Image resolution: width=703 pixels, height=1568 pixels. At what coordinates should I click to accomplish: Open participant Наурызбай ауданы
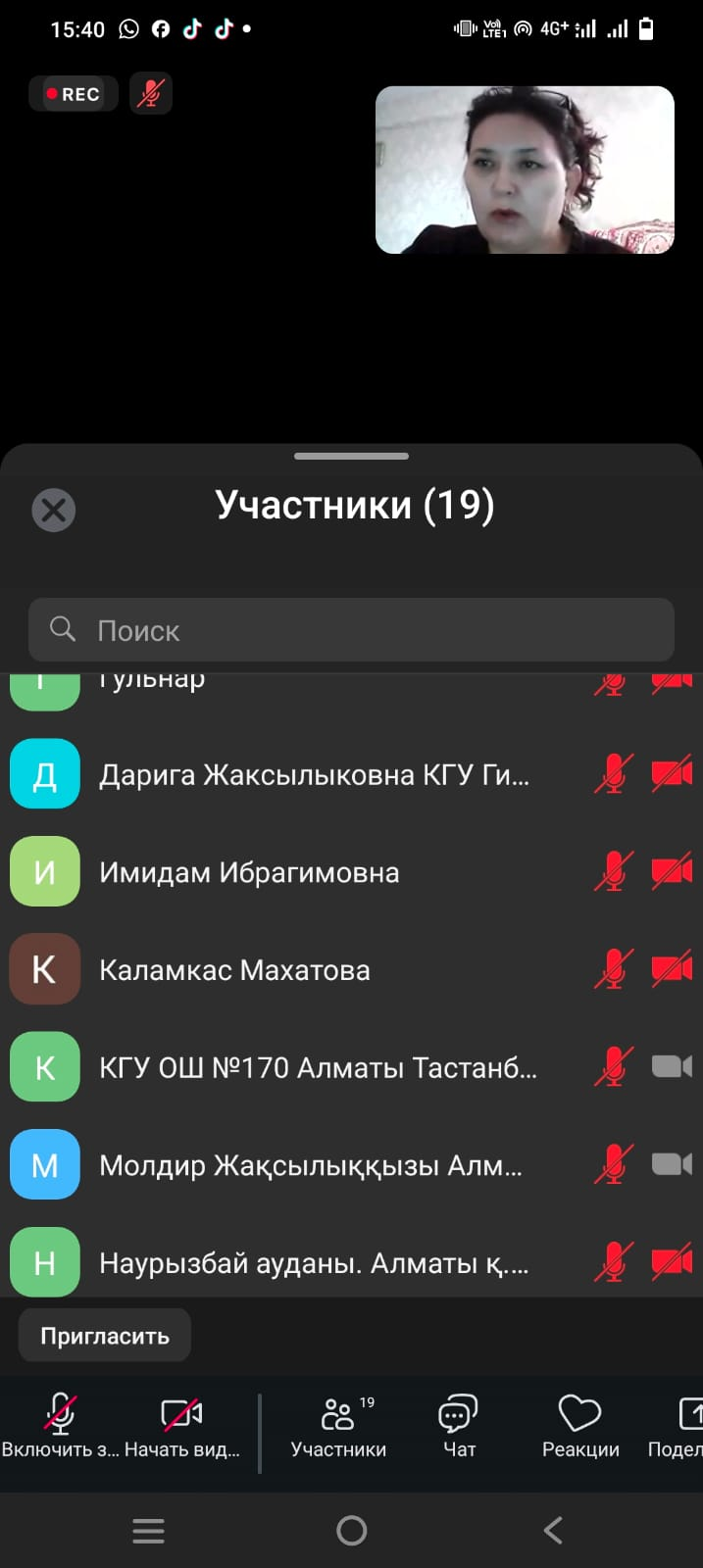coord(314,1263)
